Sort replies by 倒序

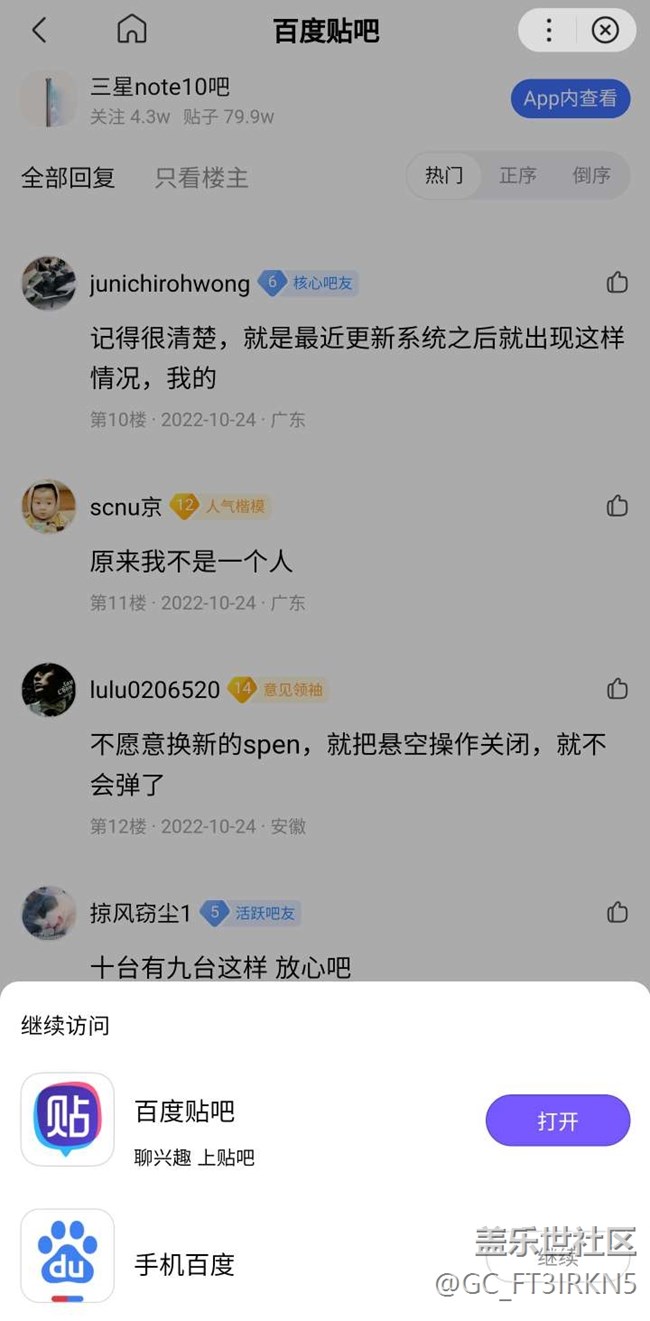point(591,176)
